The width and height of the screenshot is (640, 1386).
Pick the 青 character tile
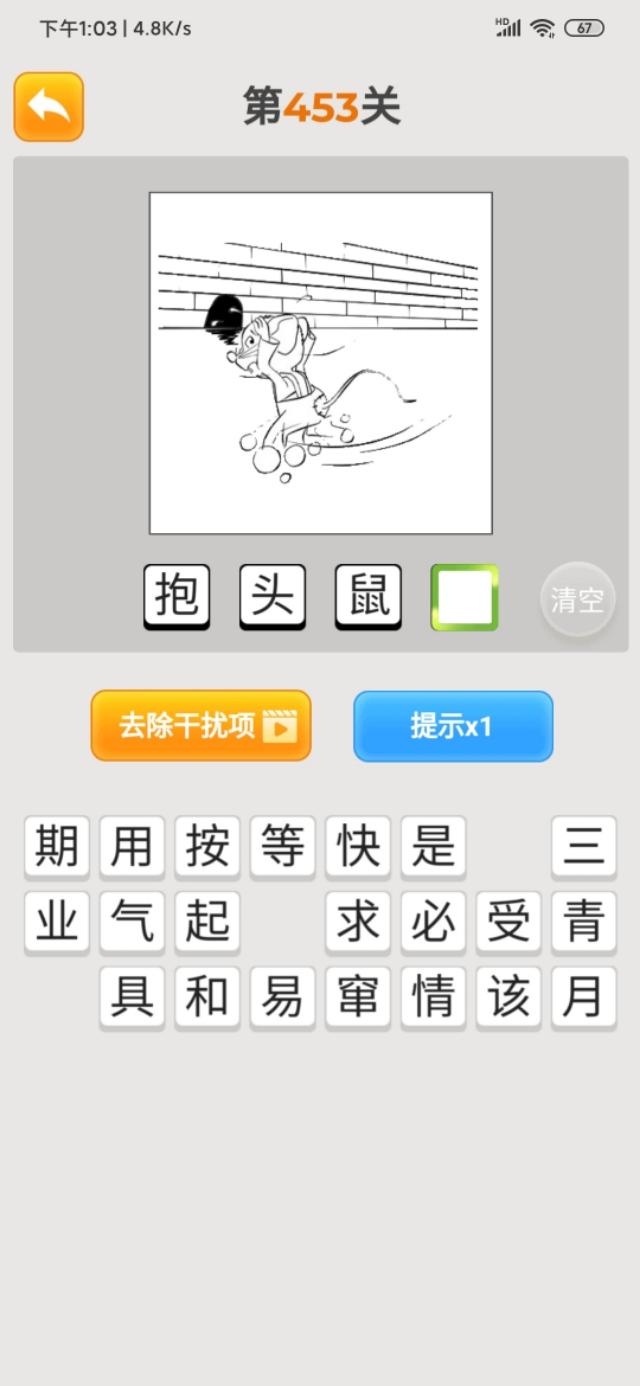(583, 922)
